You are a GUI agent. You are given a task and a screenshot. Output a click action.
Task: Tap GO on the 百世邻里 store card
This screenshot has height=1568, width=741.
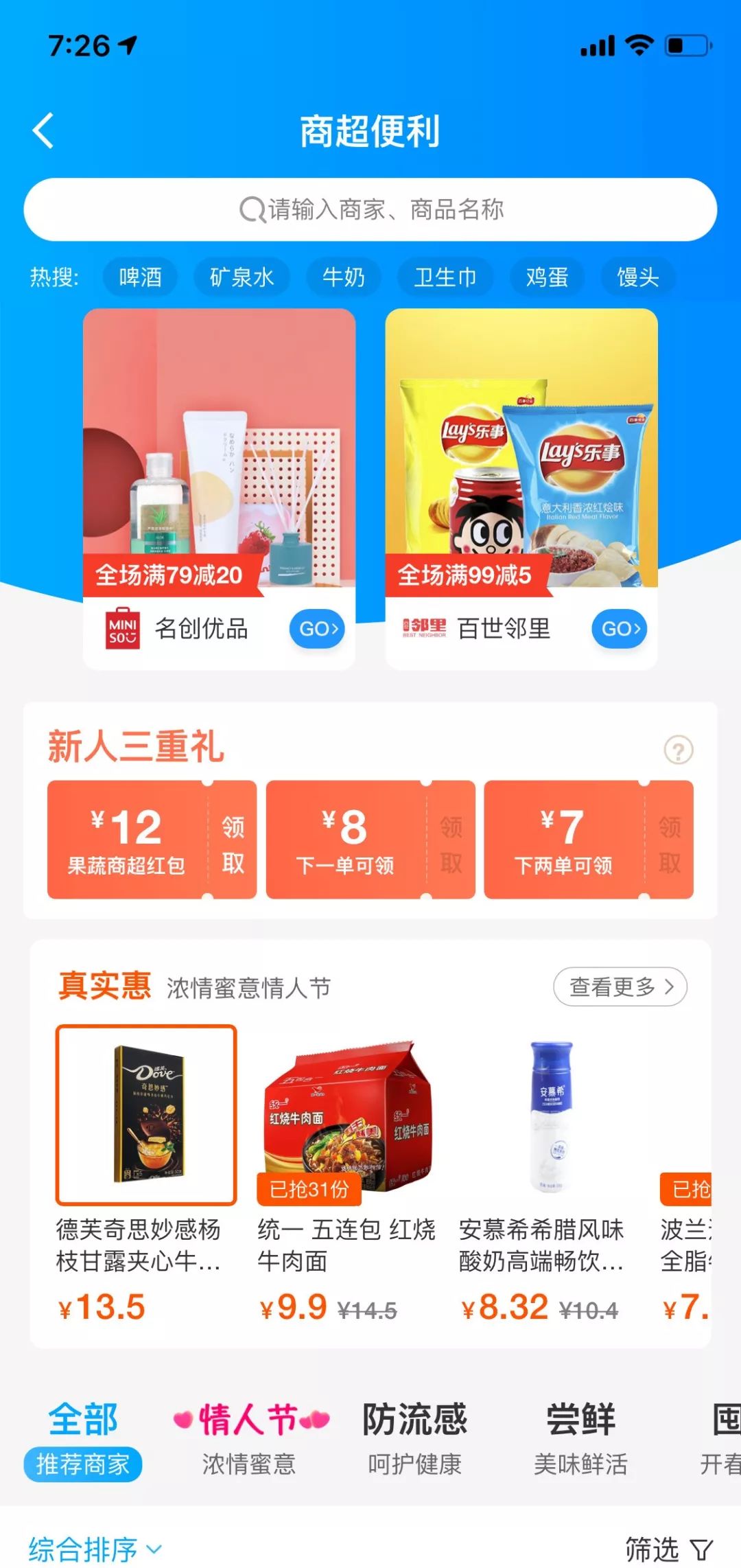[x=619, y=628]
